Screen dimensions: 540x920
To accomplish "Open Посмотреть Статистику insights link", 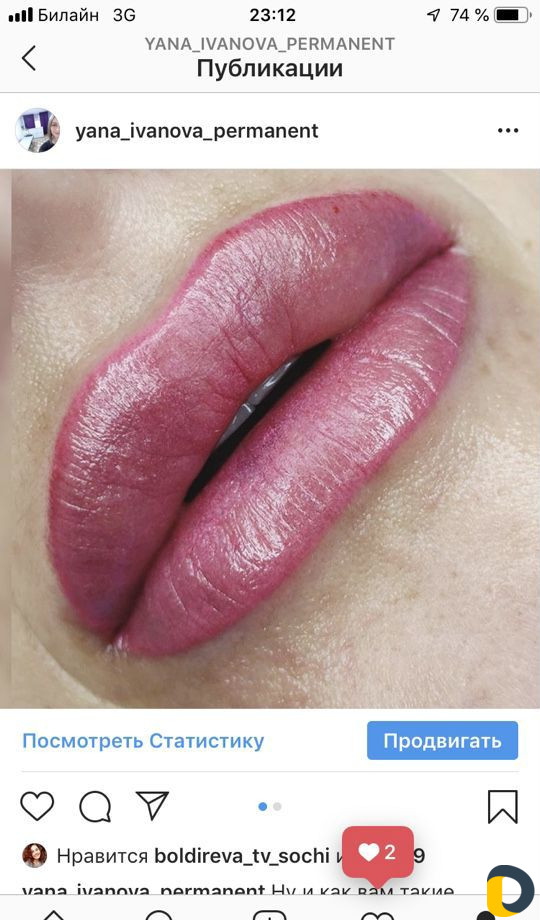I will (143, 741).
